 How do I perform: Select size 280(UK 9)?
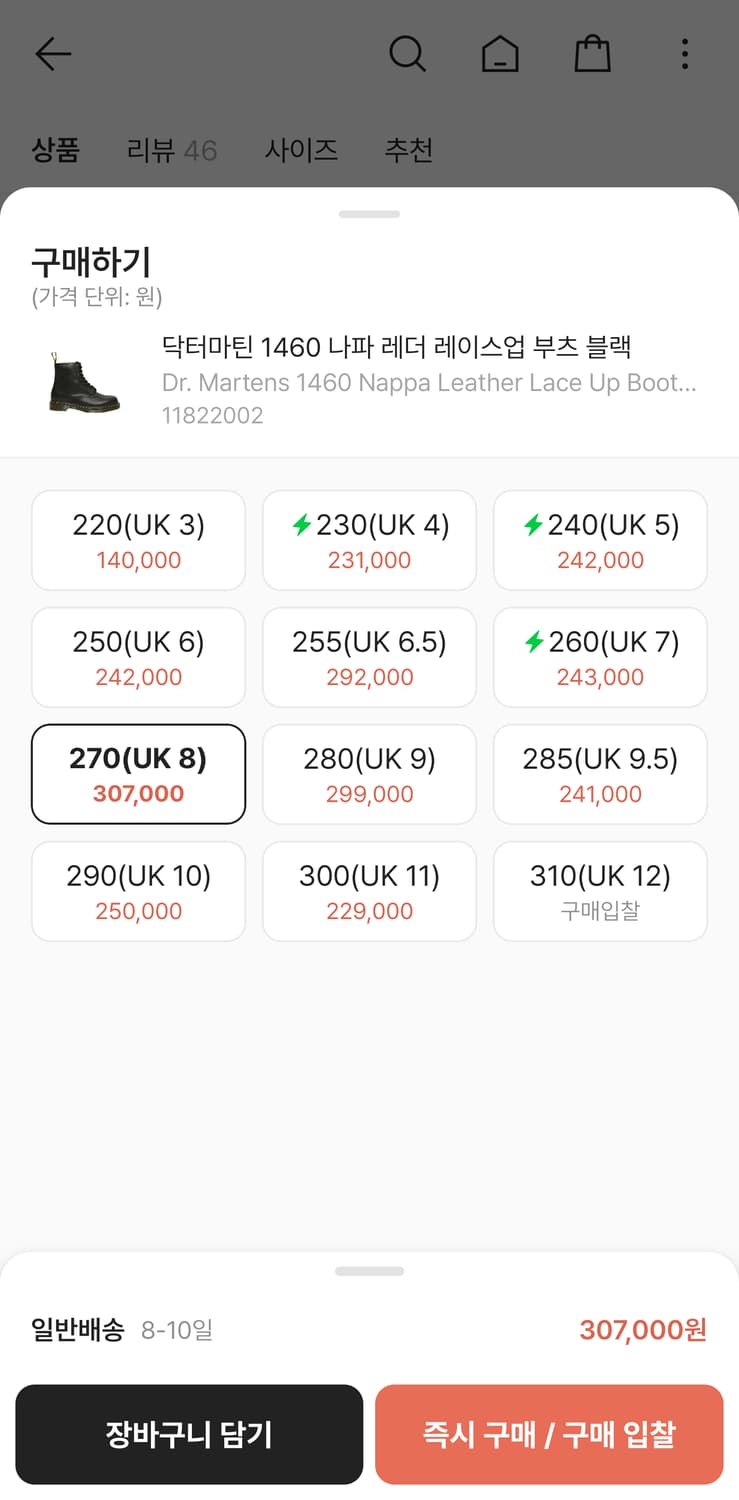click(368, 774)
